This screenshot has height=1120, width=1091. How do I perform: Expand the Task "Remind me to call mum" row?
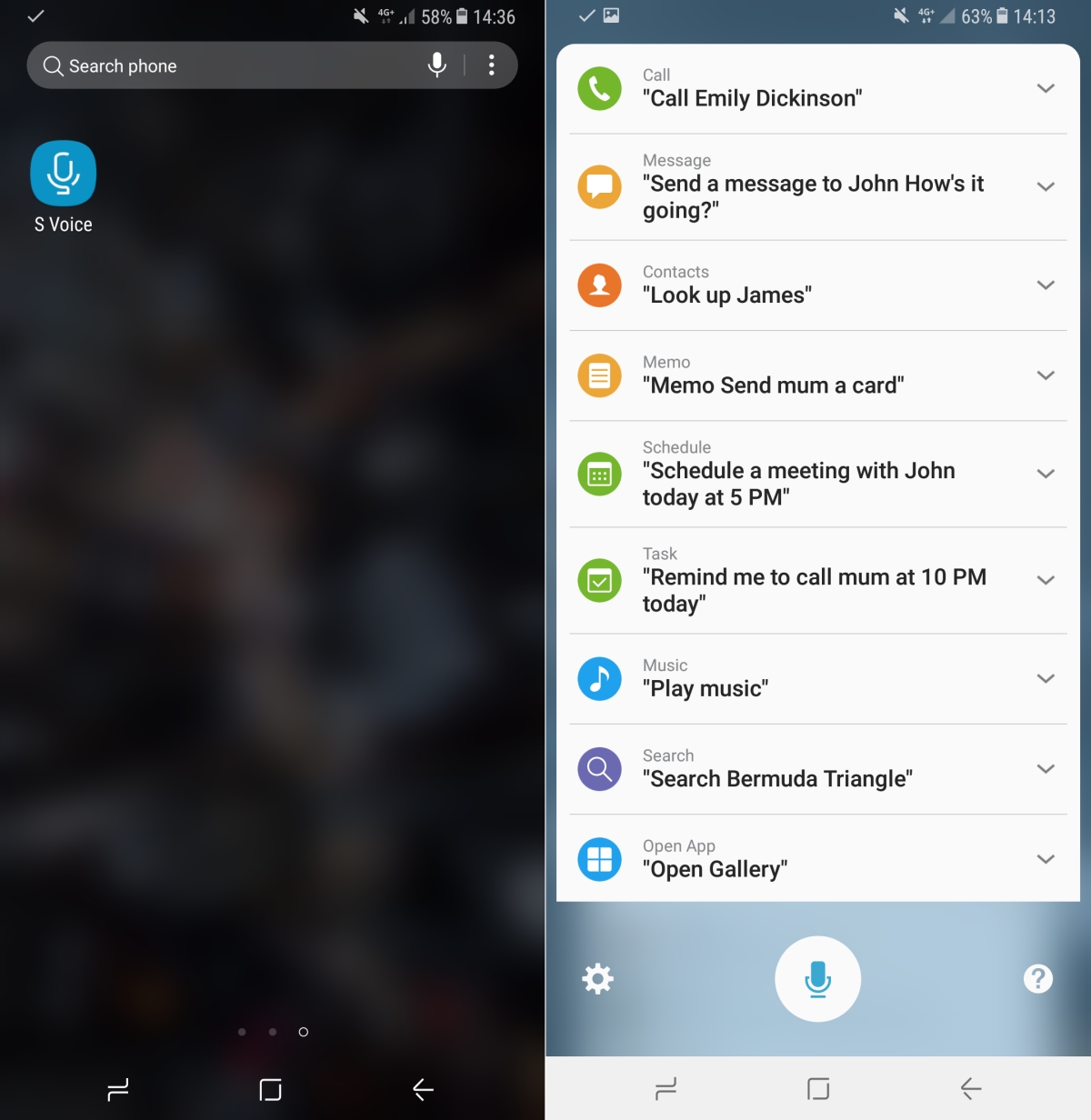pos(1046,579)
